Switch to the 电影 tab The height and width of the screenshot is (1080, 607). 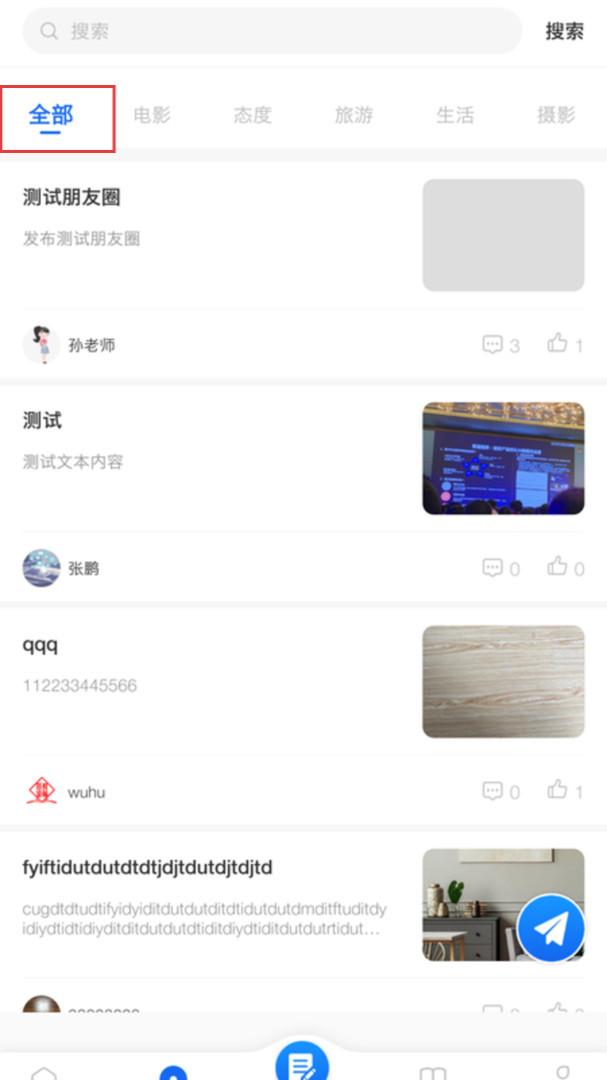(152, 115)
